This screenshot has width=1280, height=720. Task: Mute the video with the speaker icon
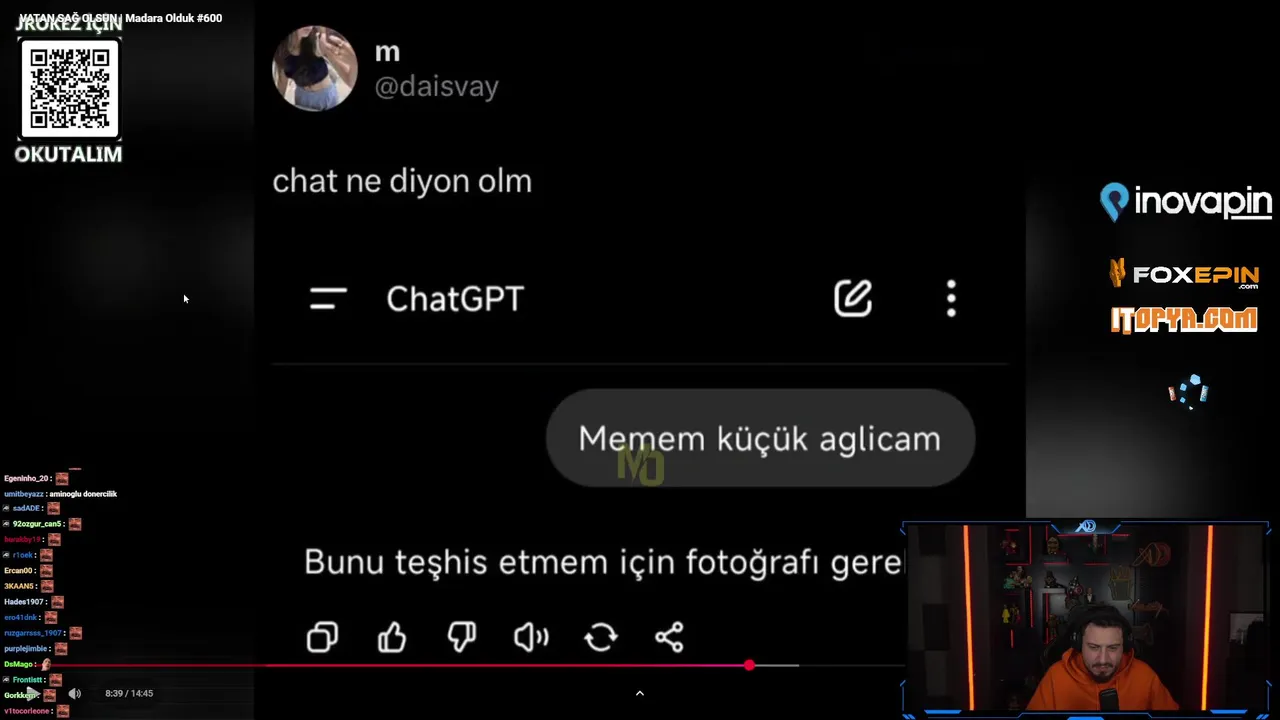coord(74,693)
